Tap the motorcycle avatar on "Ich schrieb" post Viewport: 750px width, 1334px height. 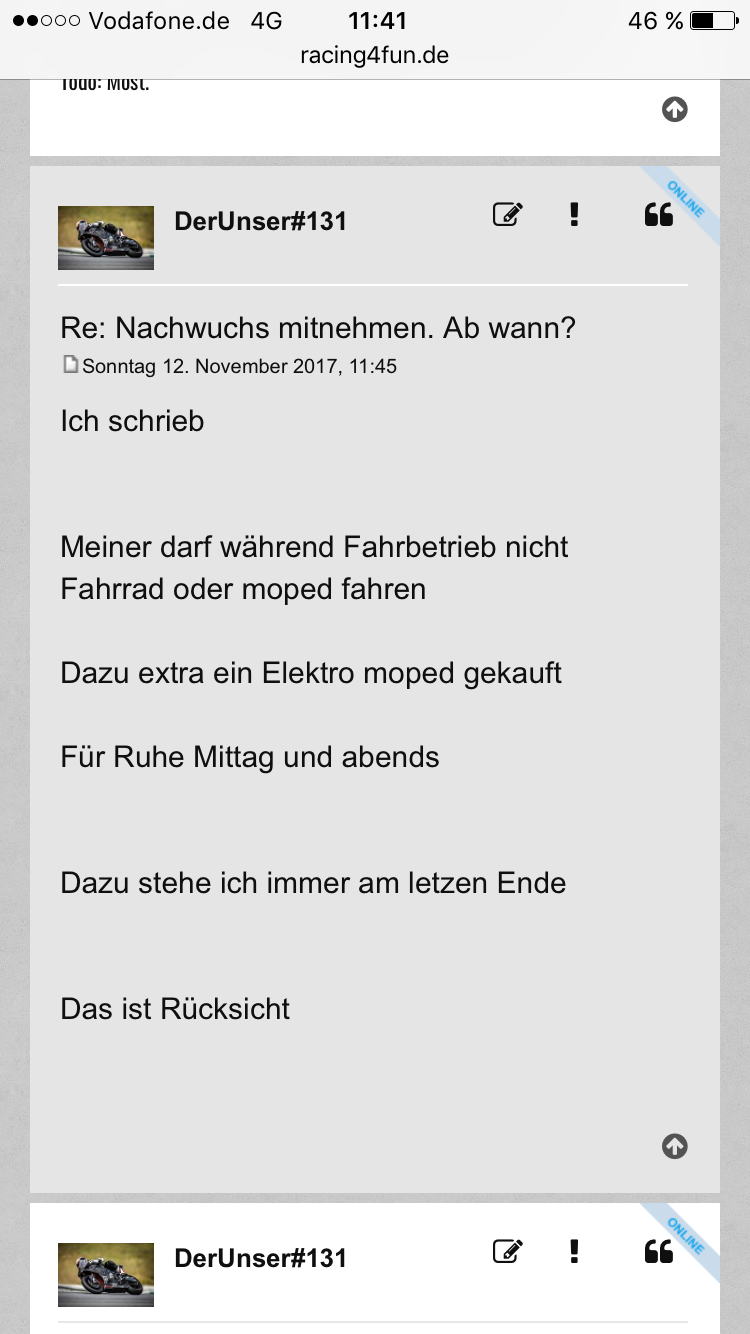(106, 238)
